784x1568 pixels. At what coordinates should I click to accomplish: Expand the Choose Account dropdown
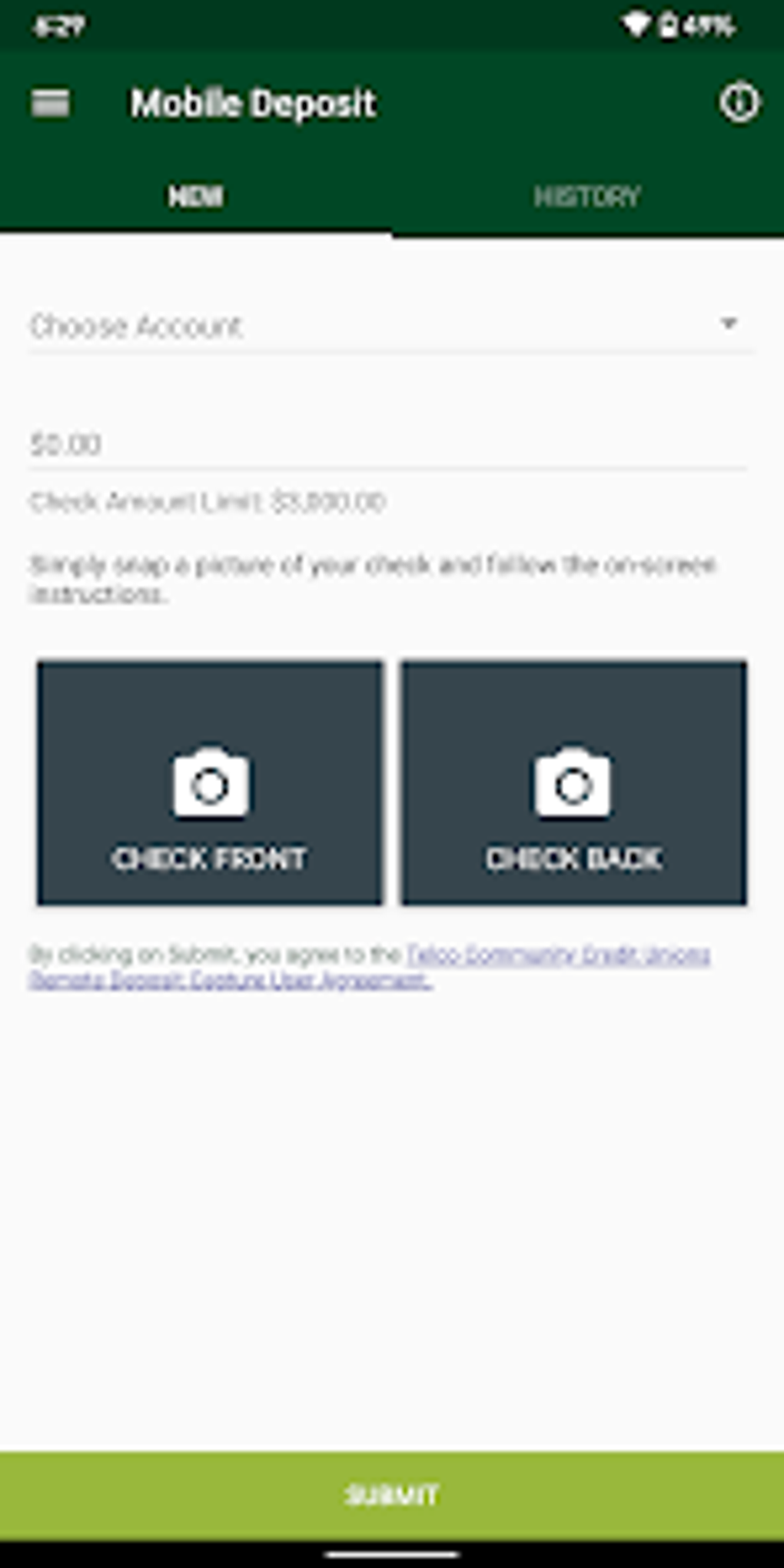coord(390,326)
